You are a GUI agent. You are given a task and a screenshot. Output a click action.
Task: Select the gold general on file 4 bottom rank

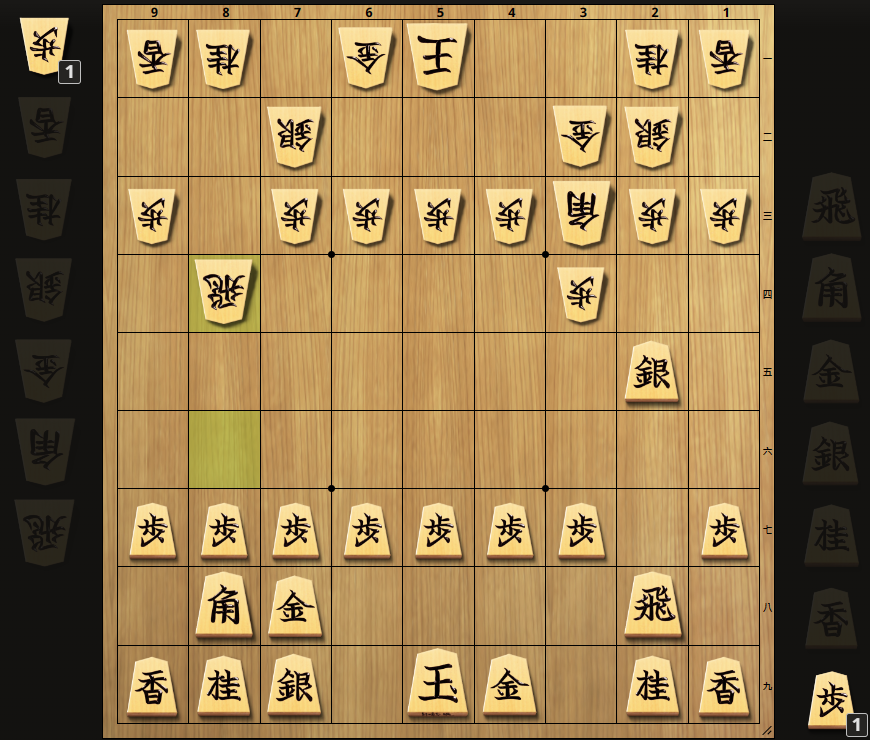coord(510,686)
